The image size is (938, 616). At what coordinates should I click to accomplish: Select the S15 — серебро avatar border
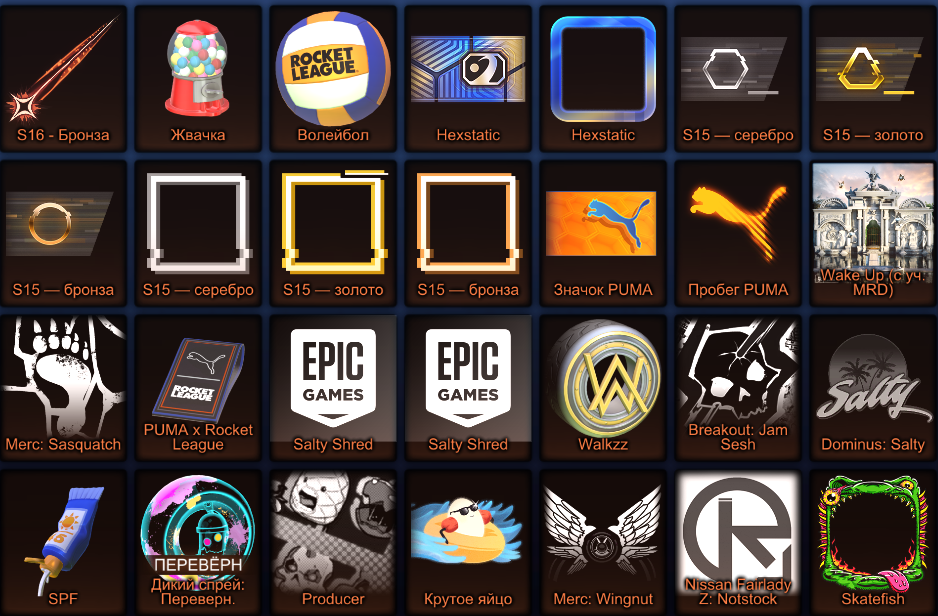pos(198,232)
